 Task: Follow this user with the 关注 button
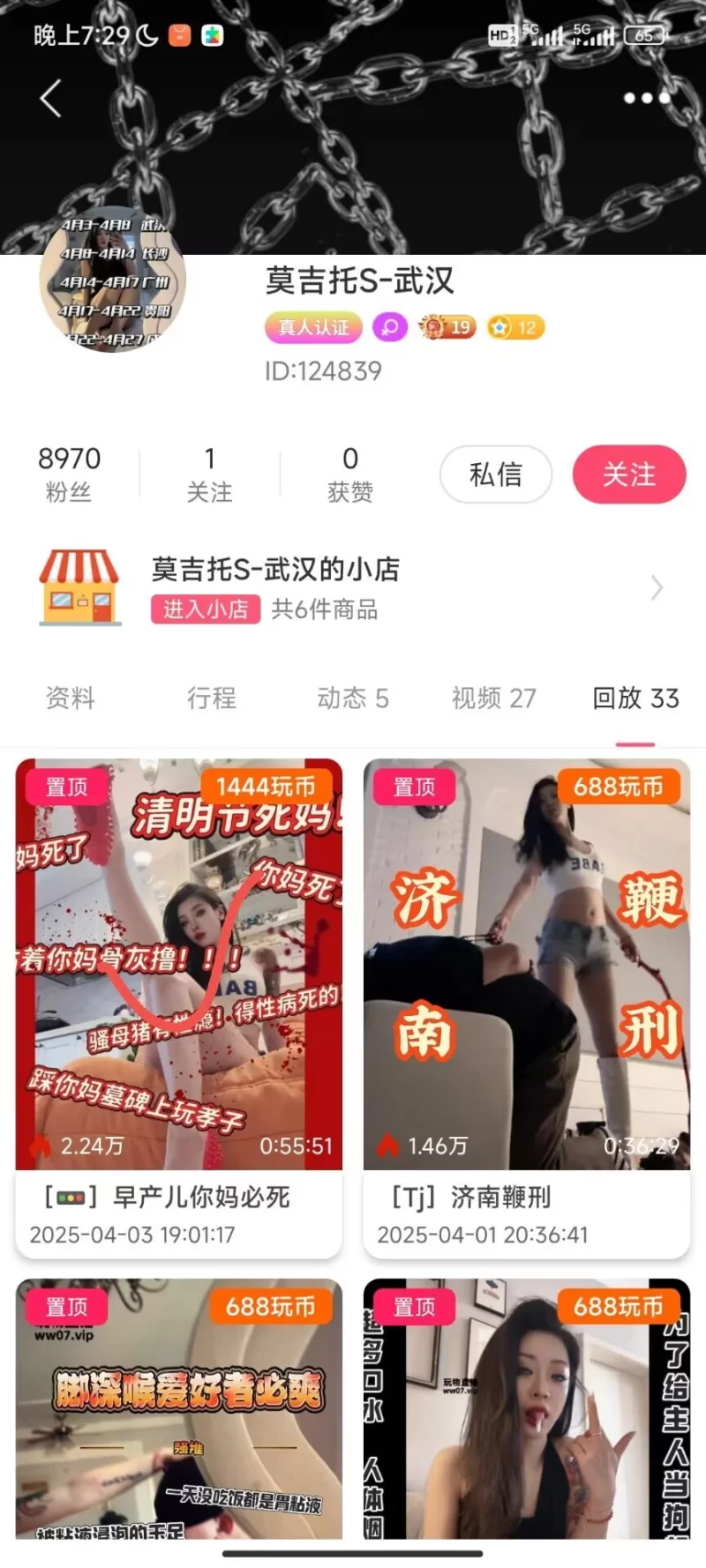(x=628, y=474)
